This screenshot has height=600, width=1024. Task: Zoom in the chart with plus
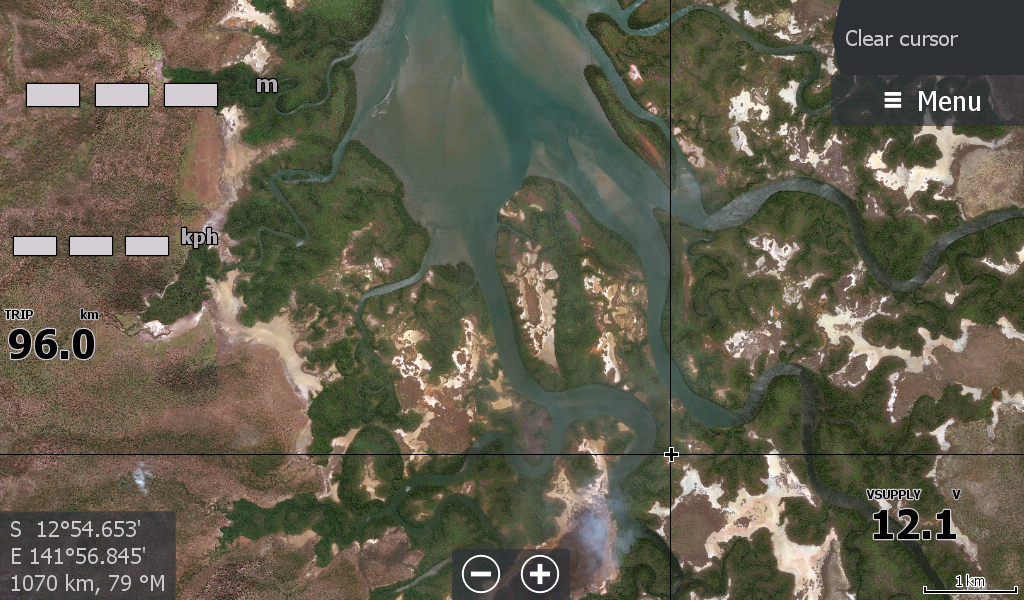pos(540,574)
